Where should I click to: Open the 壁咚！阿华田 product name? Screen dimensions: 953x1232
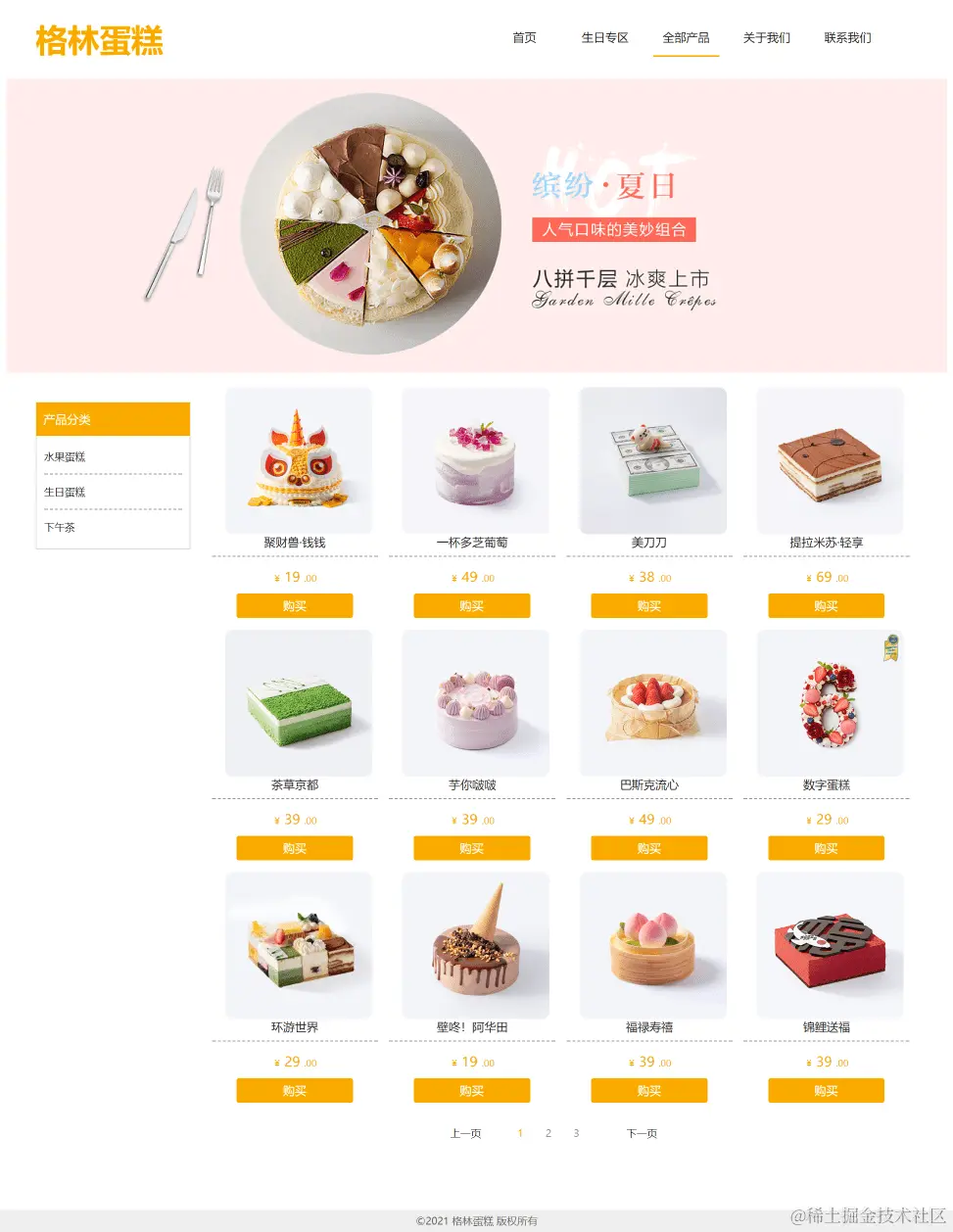click(x=475, y=1026)
